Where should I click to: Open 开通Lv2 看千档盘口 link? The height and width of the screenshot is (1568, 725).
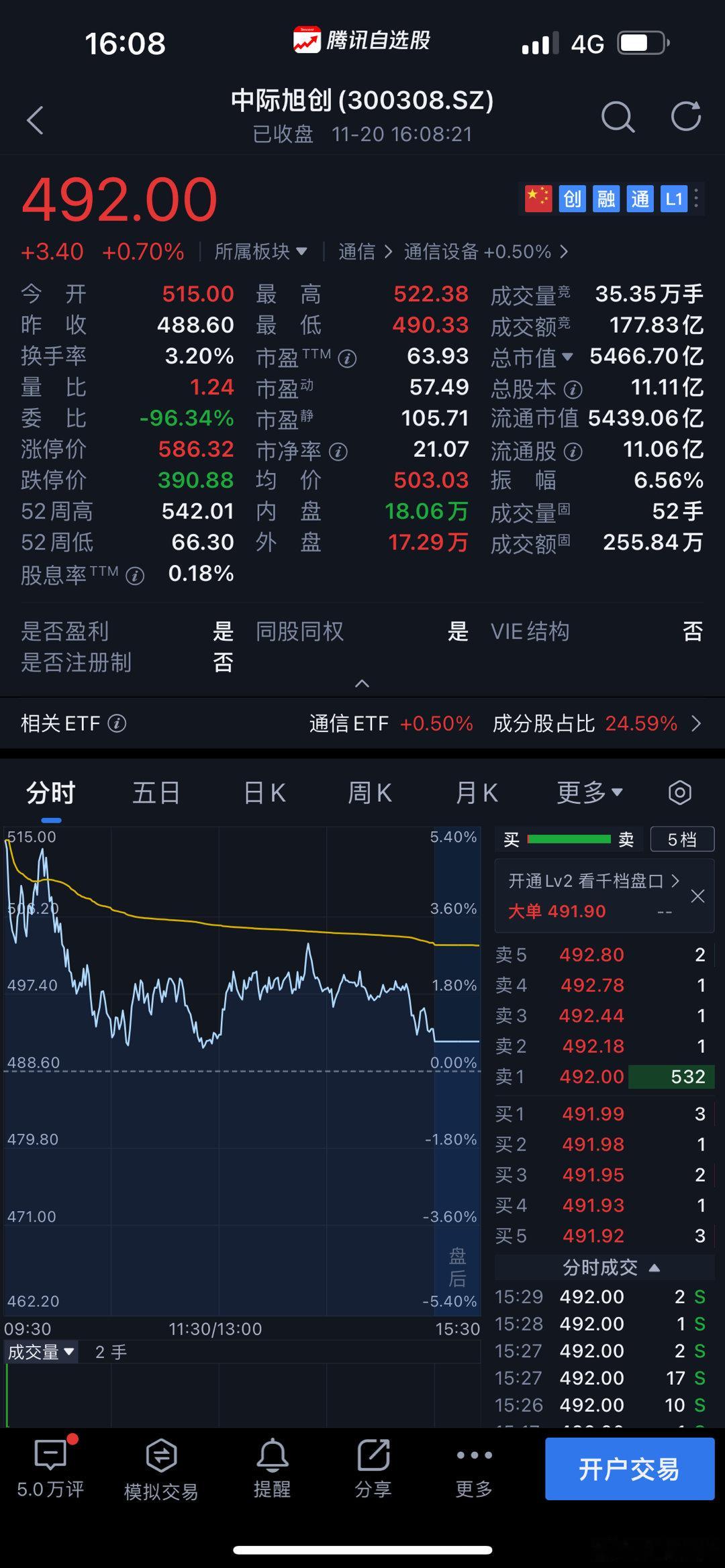(589, 880)
